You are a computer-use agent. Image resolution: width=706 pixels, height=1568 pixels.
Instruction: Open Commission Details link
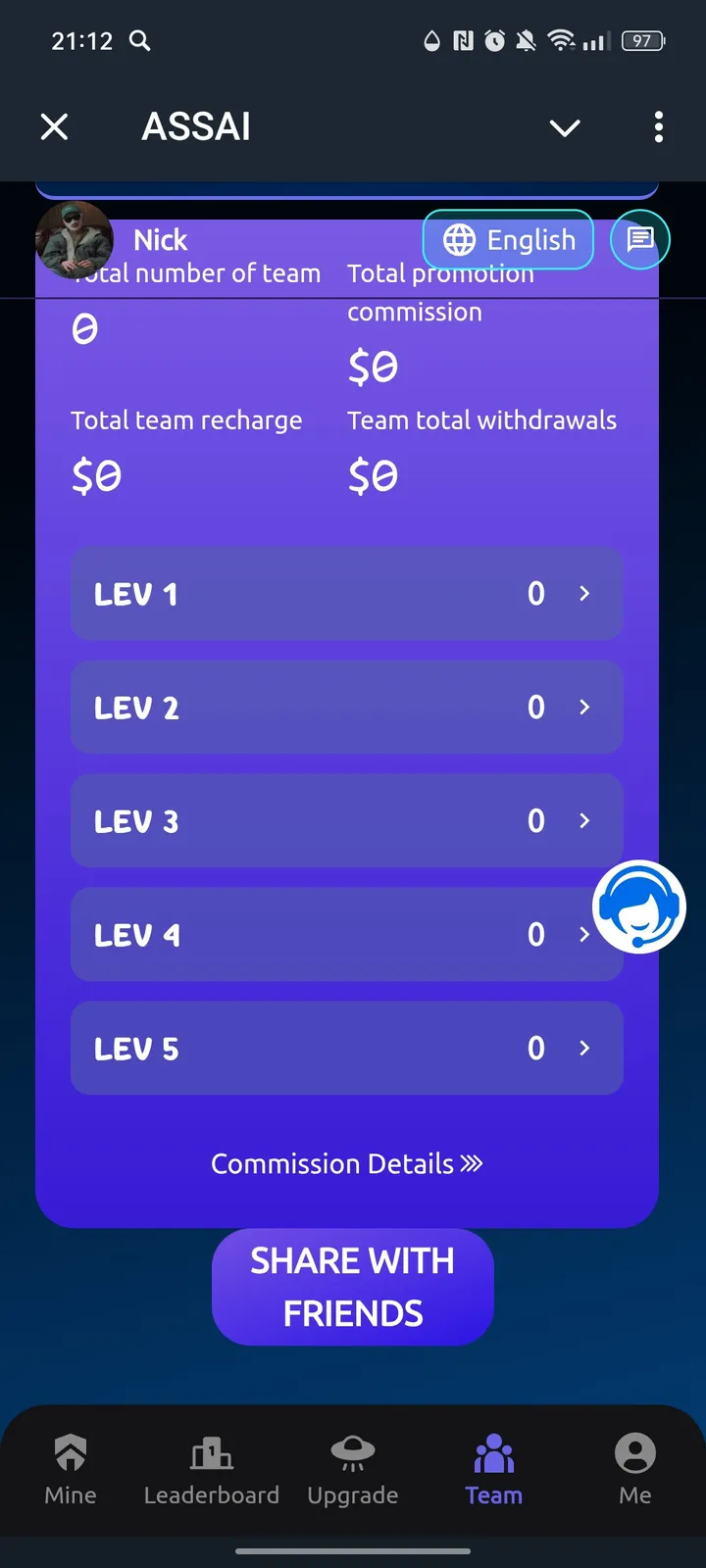pos(346,1163)
